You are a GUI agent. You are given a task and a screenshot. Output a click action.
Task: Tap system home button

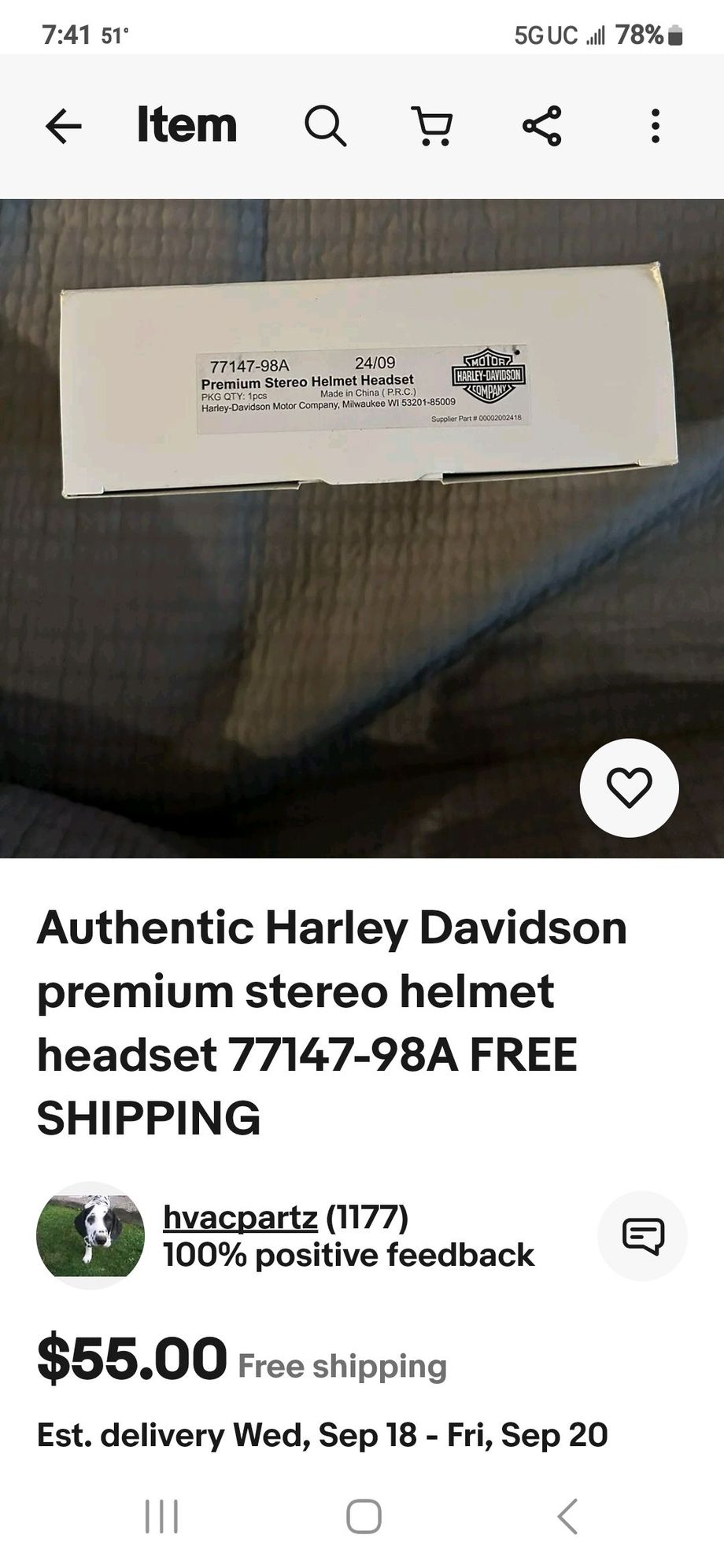coord(364,1516)
